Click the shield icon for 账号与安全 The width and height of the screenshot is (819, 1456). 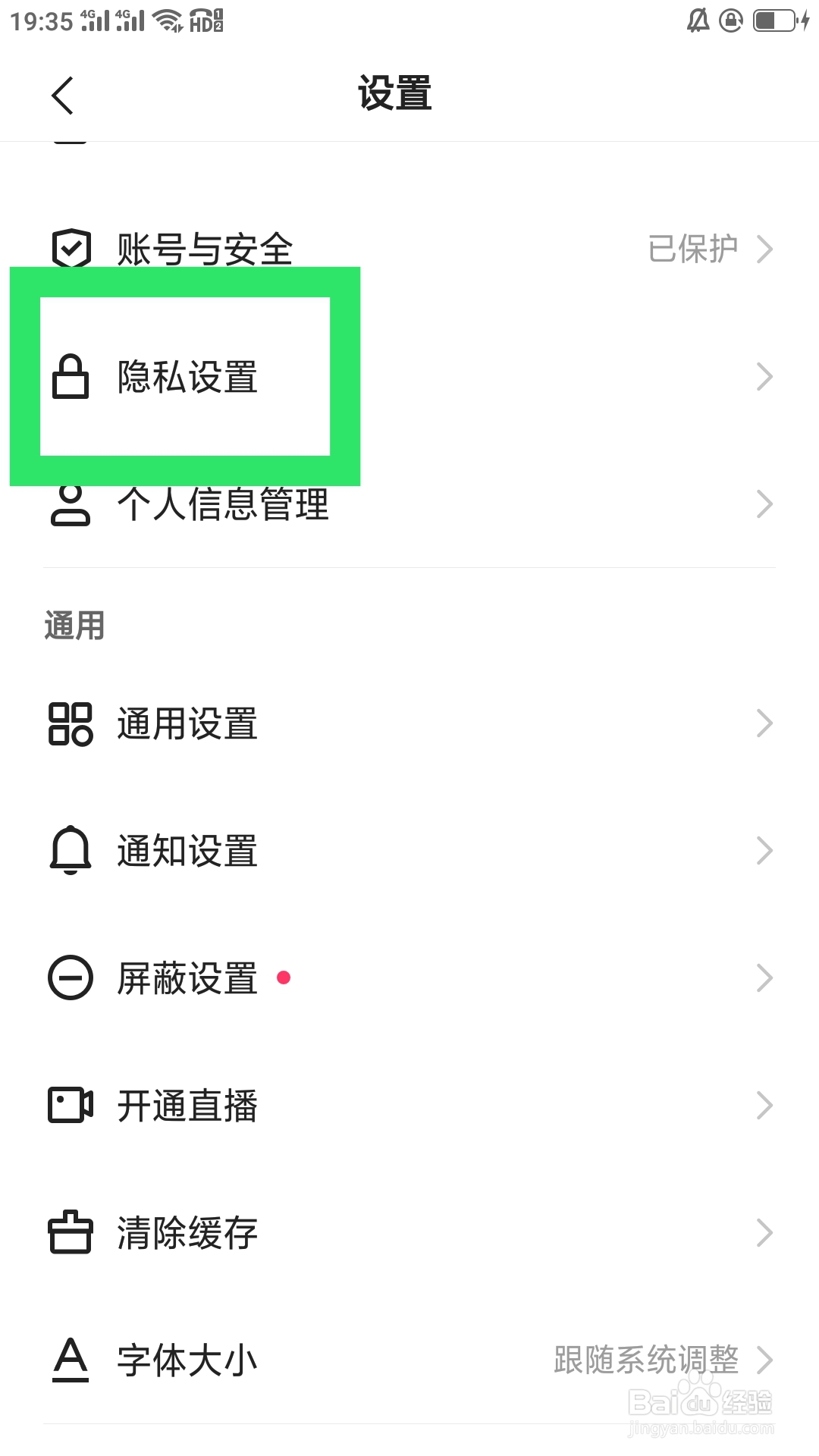(70, 248)
